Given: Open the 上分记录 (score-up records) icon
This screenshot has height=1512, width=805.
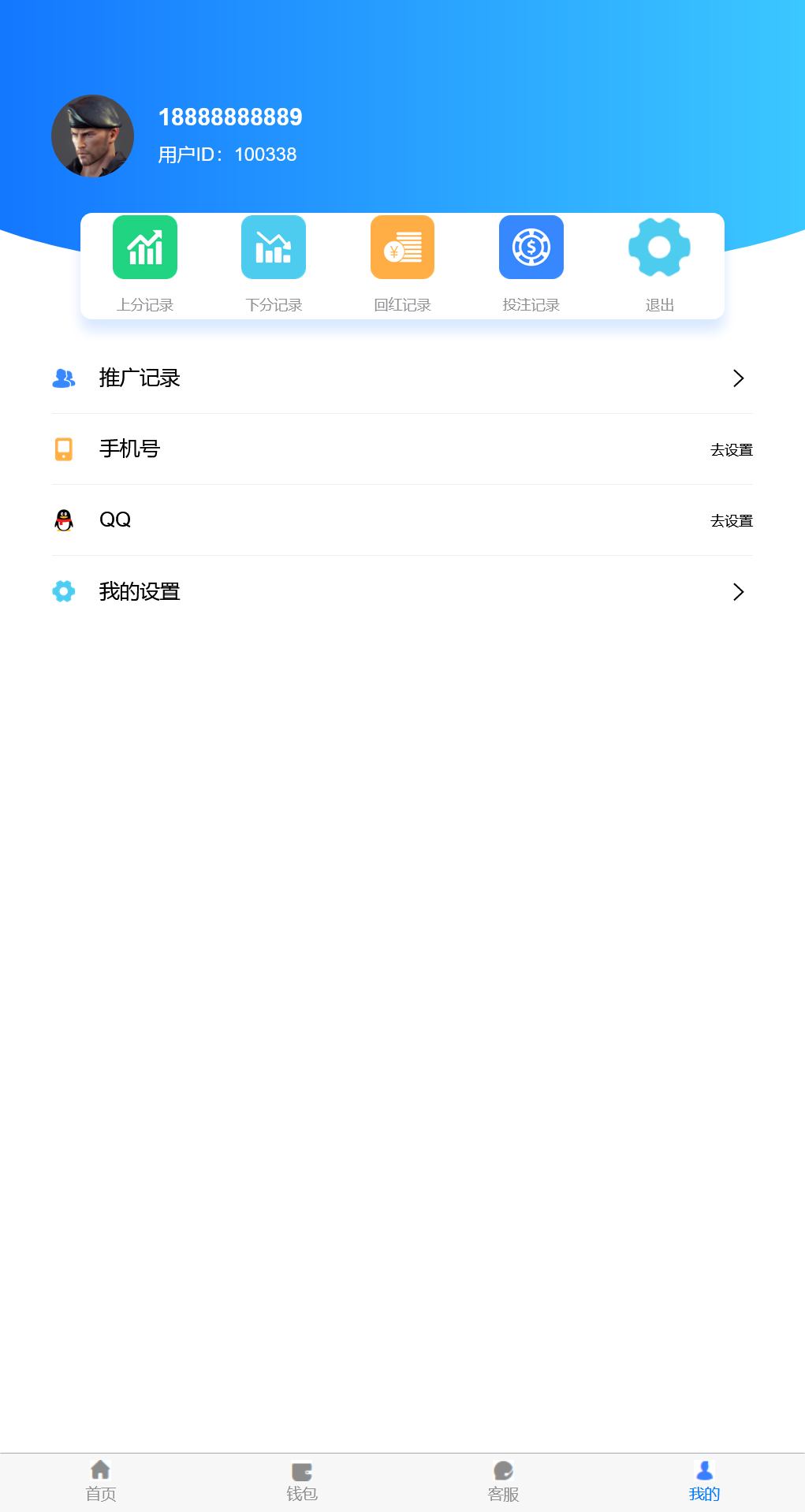Looking at the screenshot, I should coord(145,247).
